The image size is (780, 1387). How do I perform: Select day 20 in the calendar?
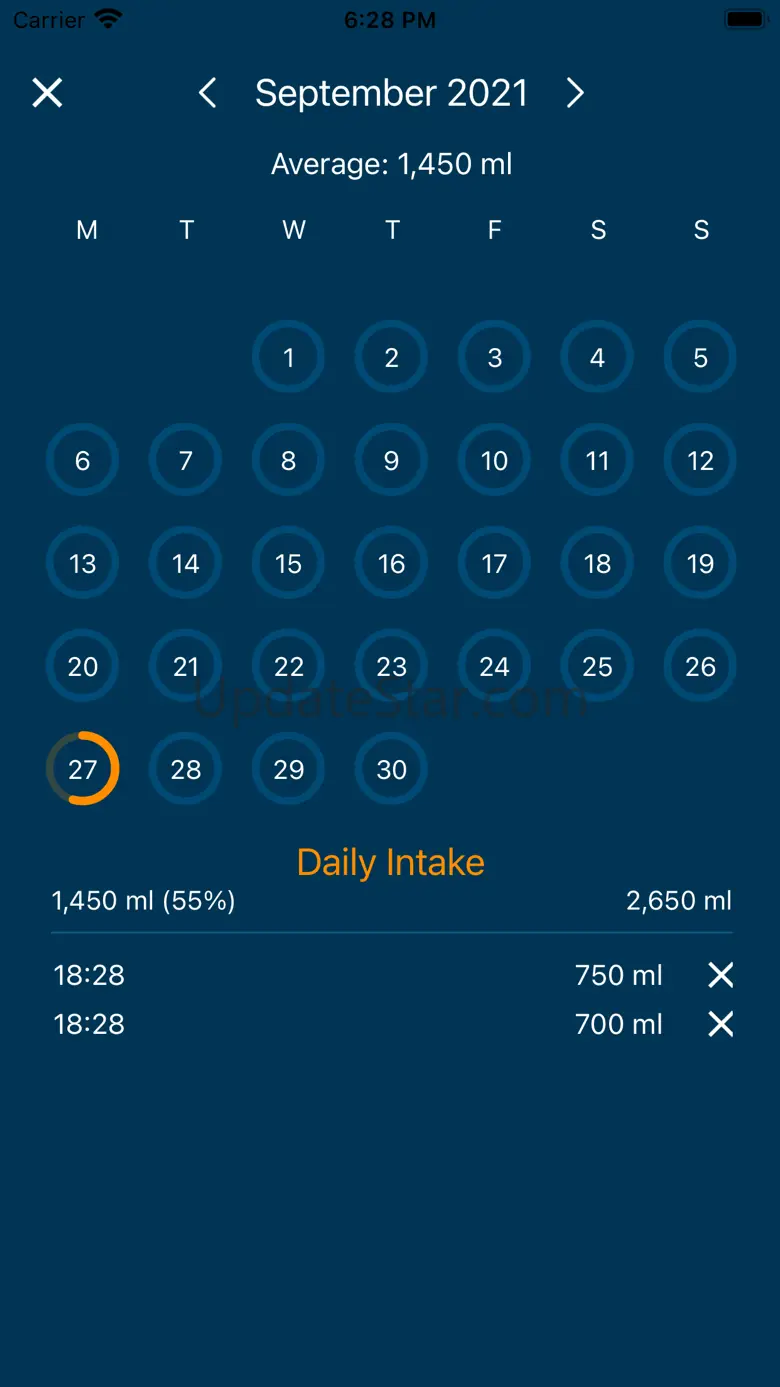click(83, 666)
